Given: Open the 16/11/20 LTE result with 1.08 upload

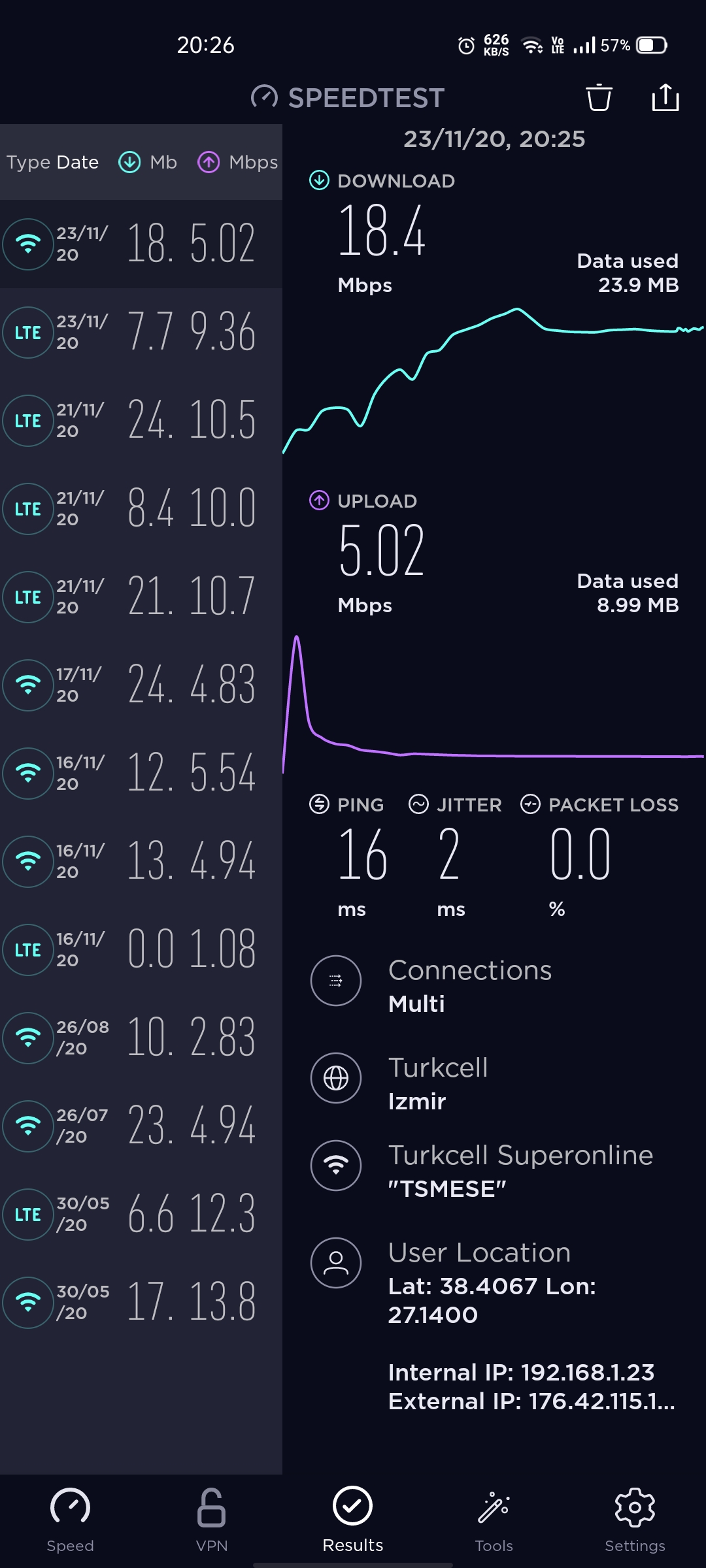Looking at the screenshot, I should (141, 949).
